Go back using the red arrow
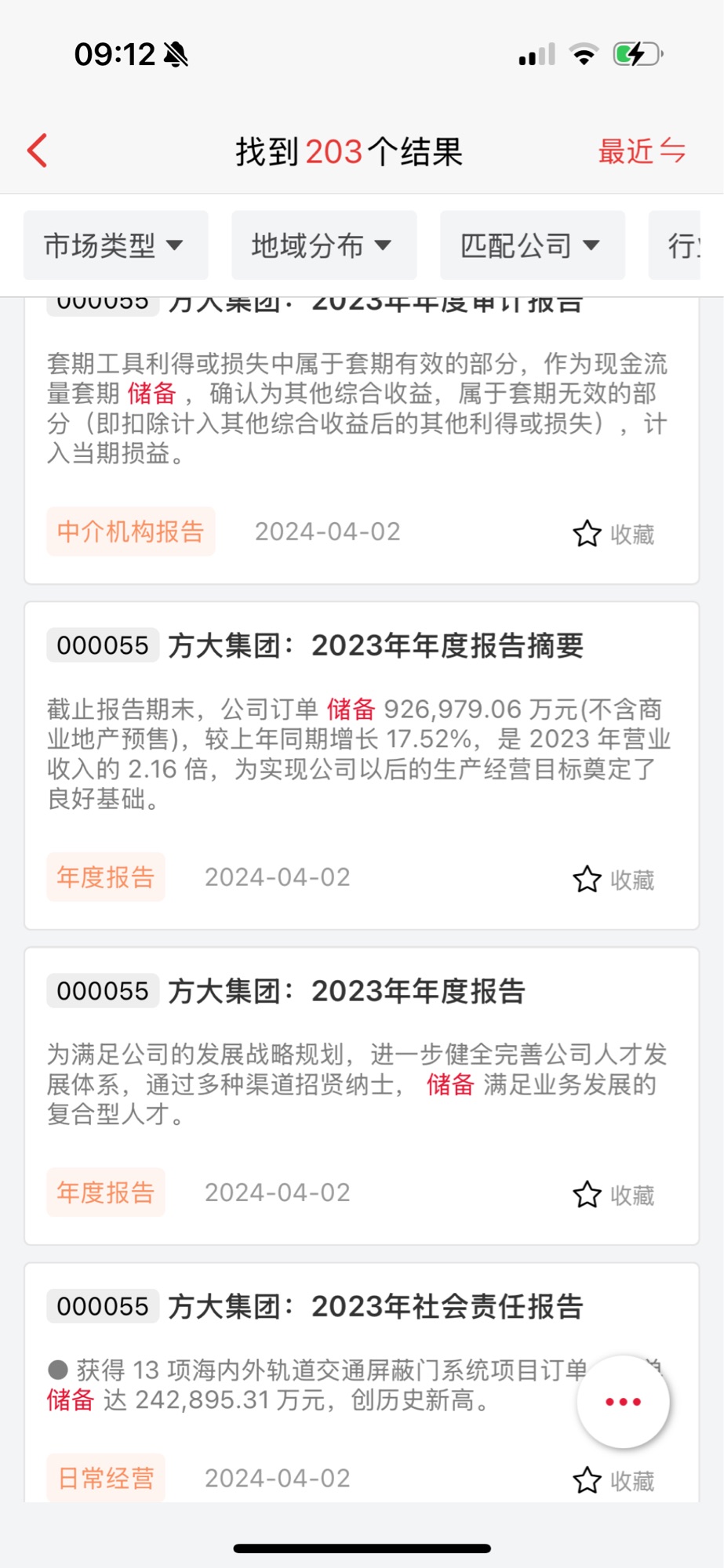The image size is (724, 1568). point(38,151)
